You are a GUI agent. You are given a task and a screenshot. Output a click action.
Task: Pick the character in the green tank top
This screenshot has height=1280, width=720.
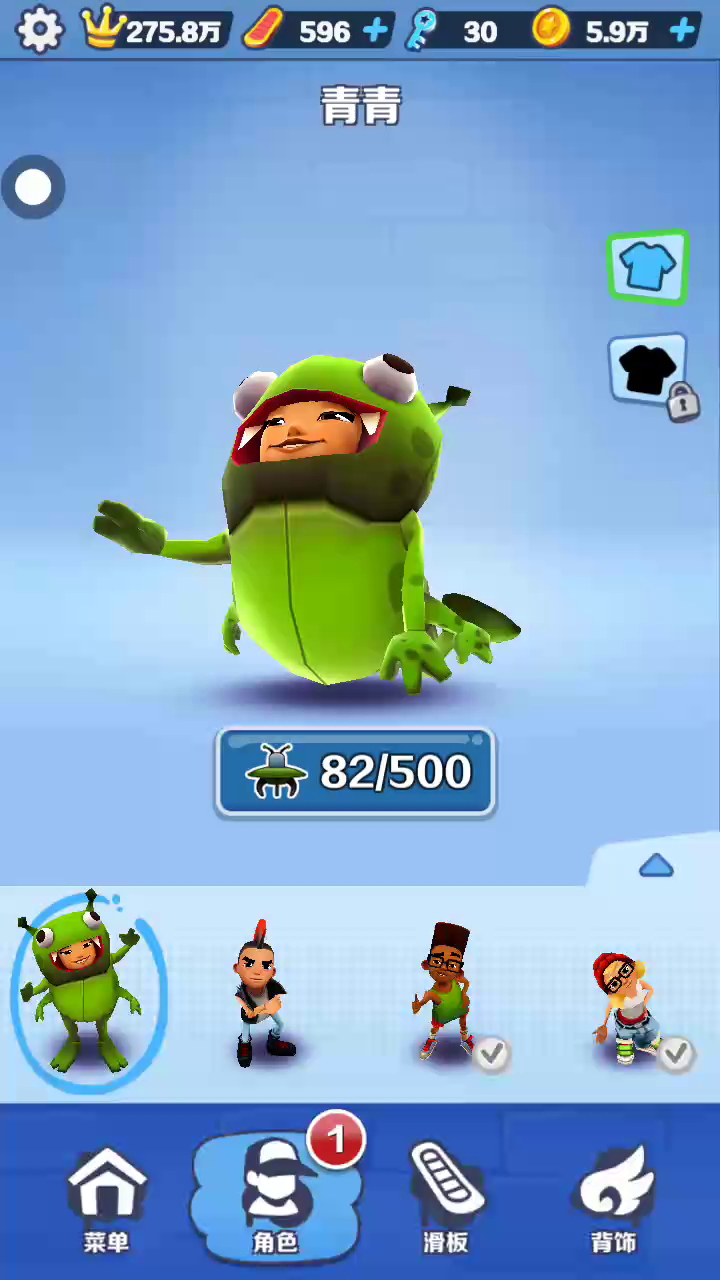(445, 992)
